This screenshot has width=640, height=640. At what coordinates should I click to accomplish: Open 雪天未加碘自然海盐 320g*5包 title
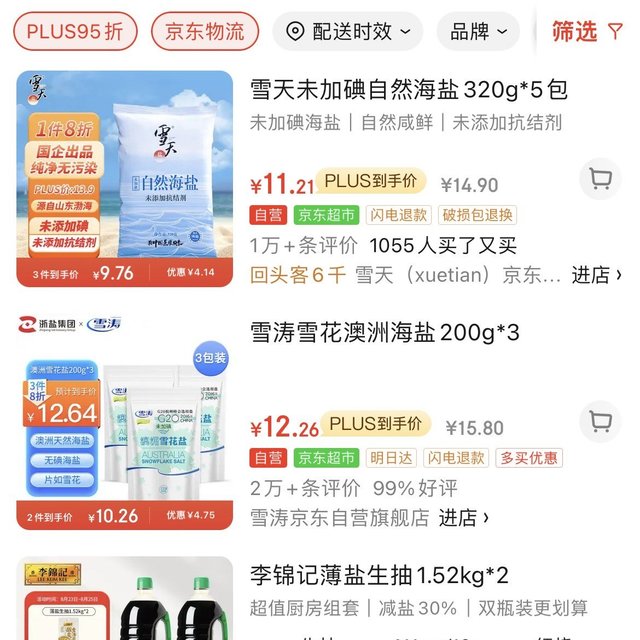pos(408,90)
